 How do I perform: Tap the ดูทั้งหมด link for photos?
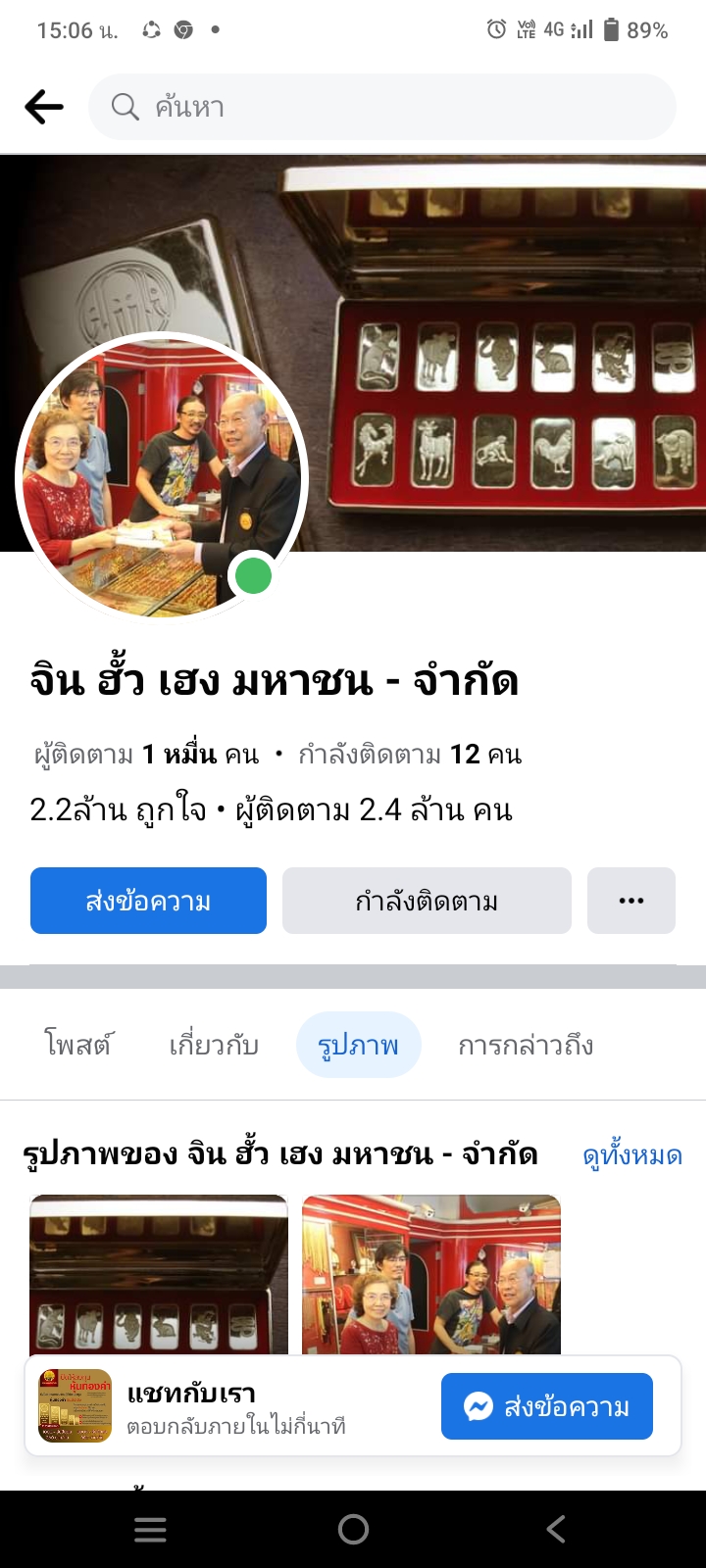click(632, 1155)
